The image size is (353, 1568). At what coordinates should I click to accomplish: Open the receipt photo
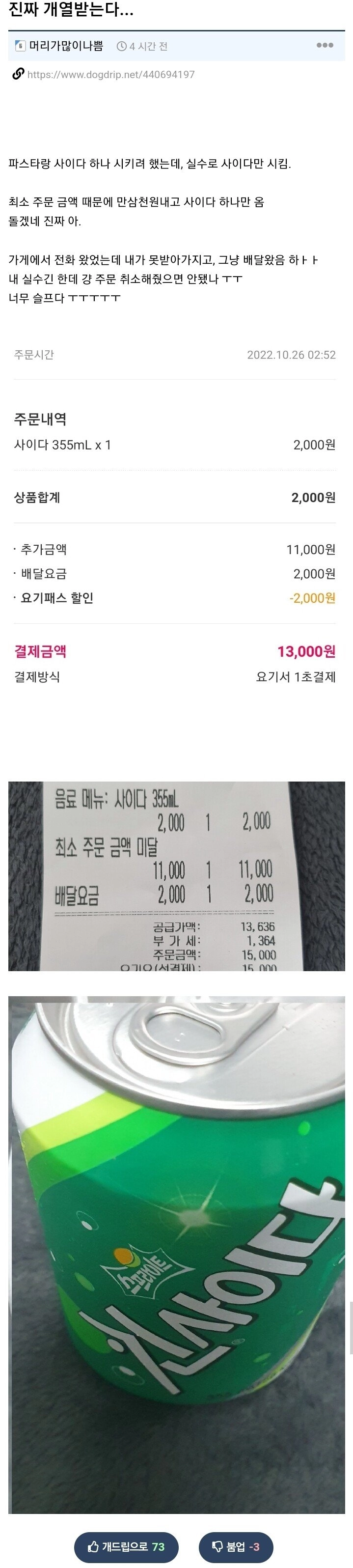coord(177,876)
